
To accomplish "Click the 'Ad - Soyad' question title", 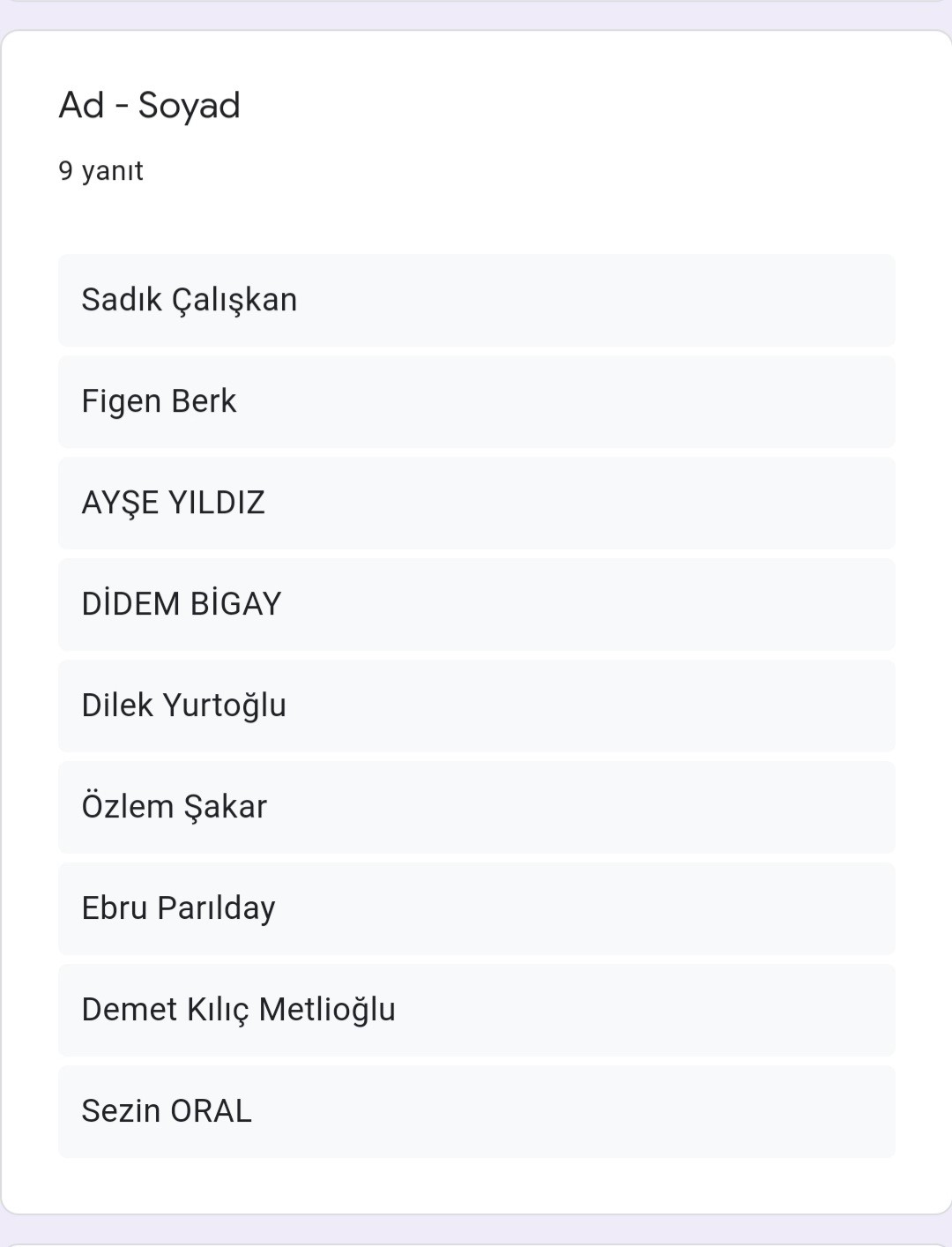I will 150,106.
